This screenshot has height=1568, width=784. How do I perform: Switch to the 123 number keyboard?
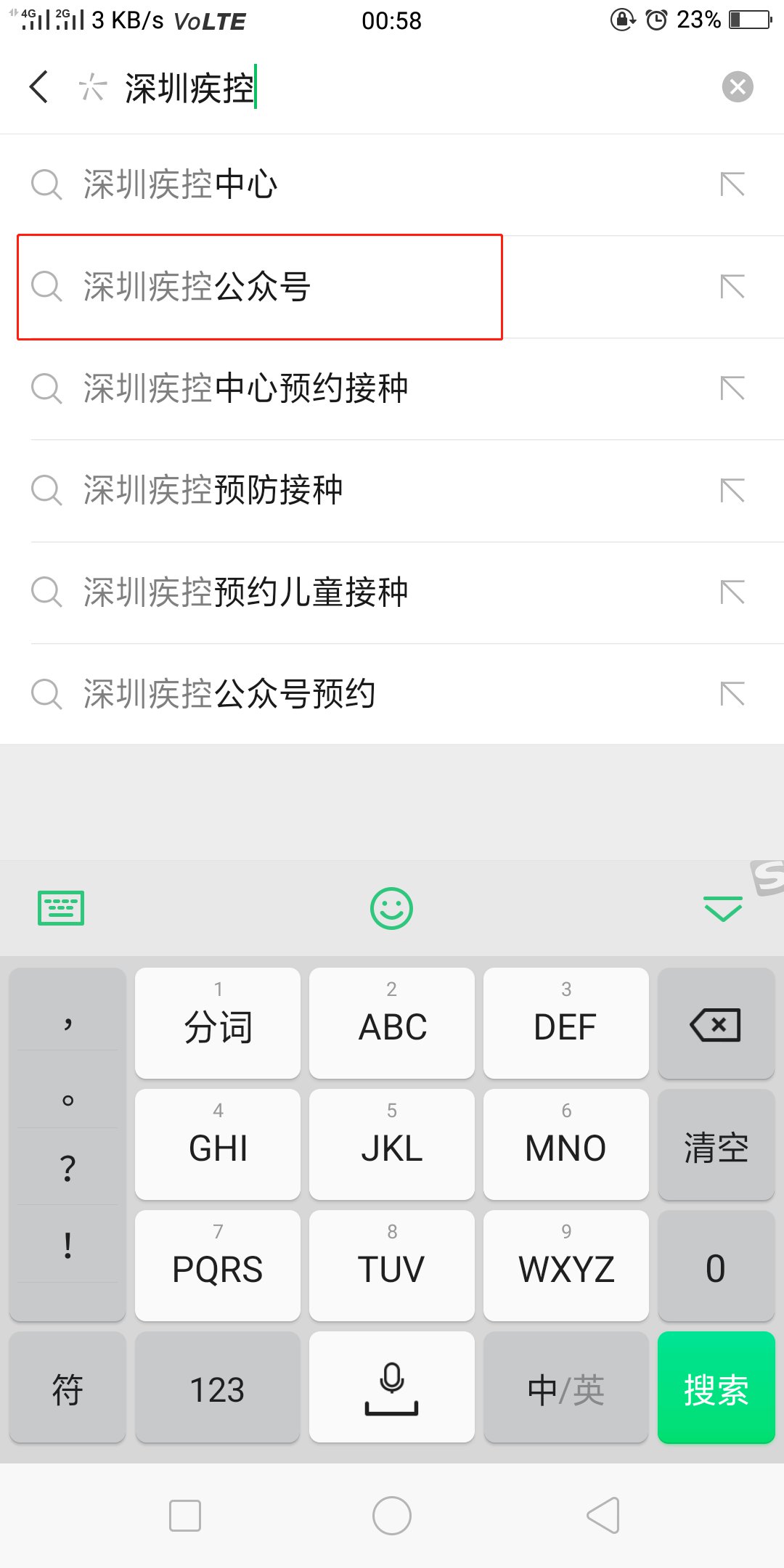[217, 1388]
